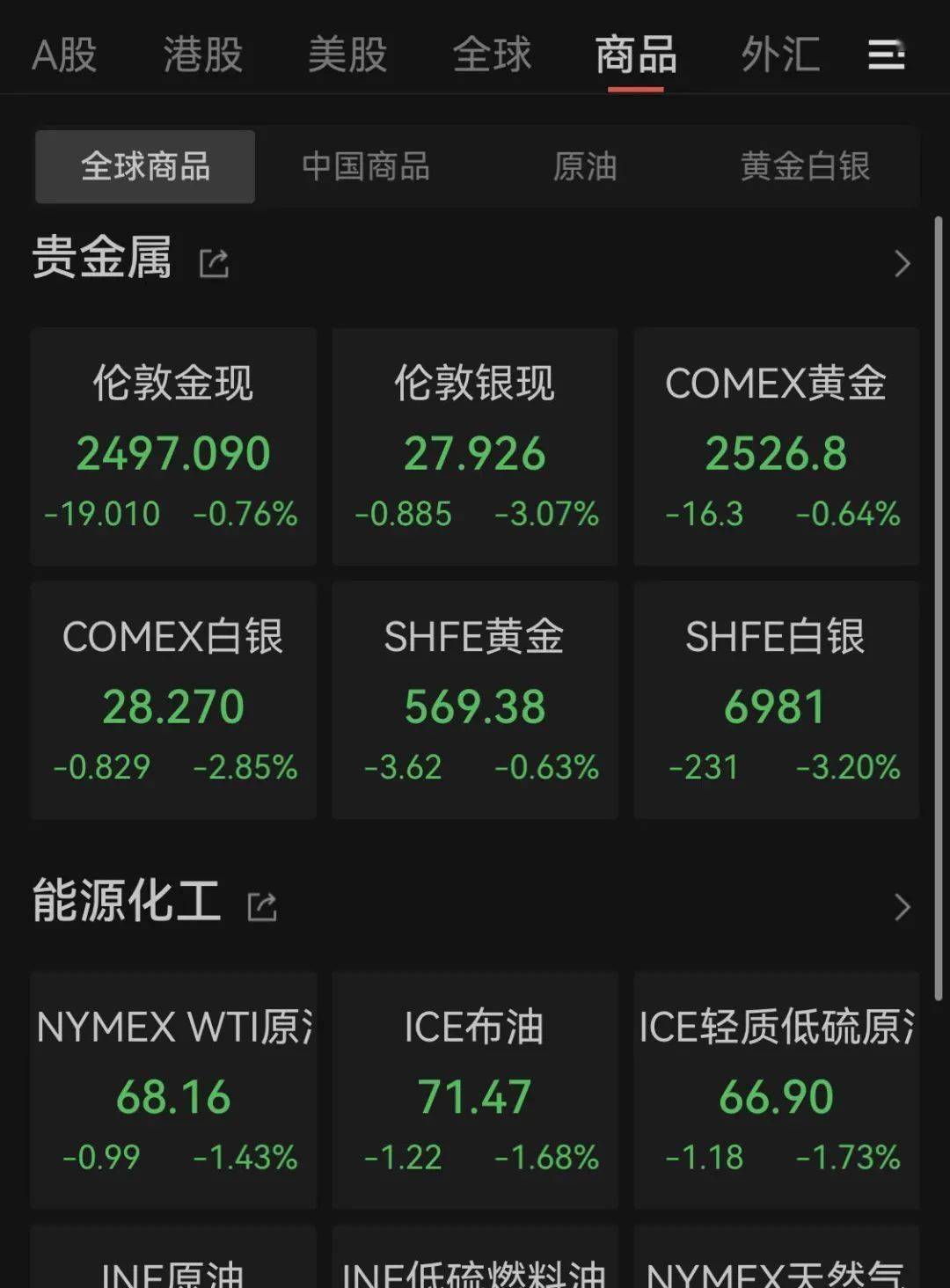Show the 黄金白银 segment
The height and width of the screenshot is (1288, 950).
click(805, 166)
